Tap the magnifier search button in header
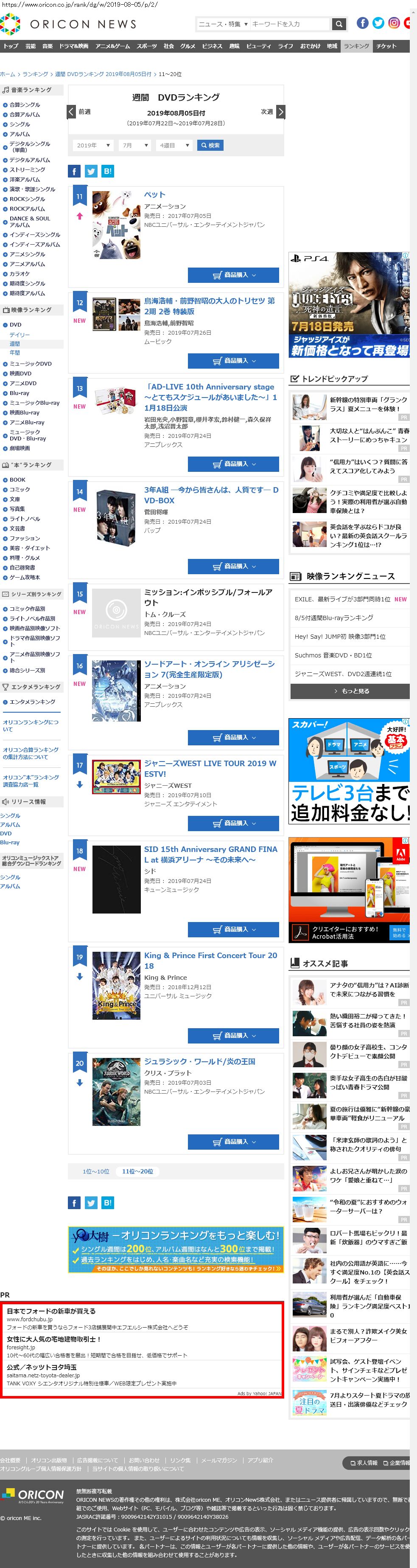417x1568 pixels. (339, 24)
